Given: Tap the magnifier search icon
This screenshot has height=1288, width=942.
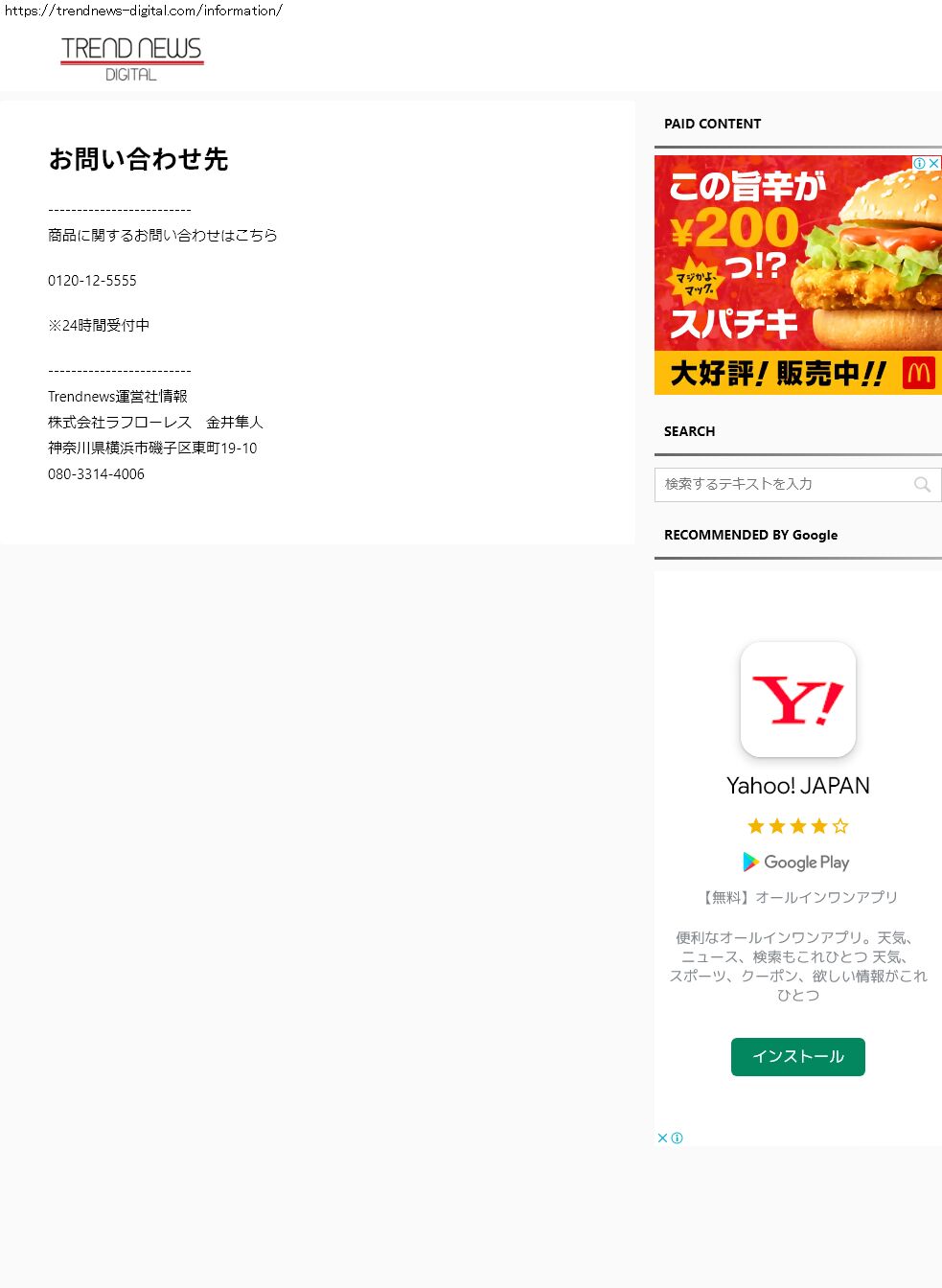Looking at the screenshot, I should click(x=922, y=485).
